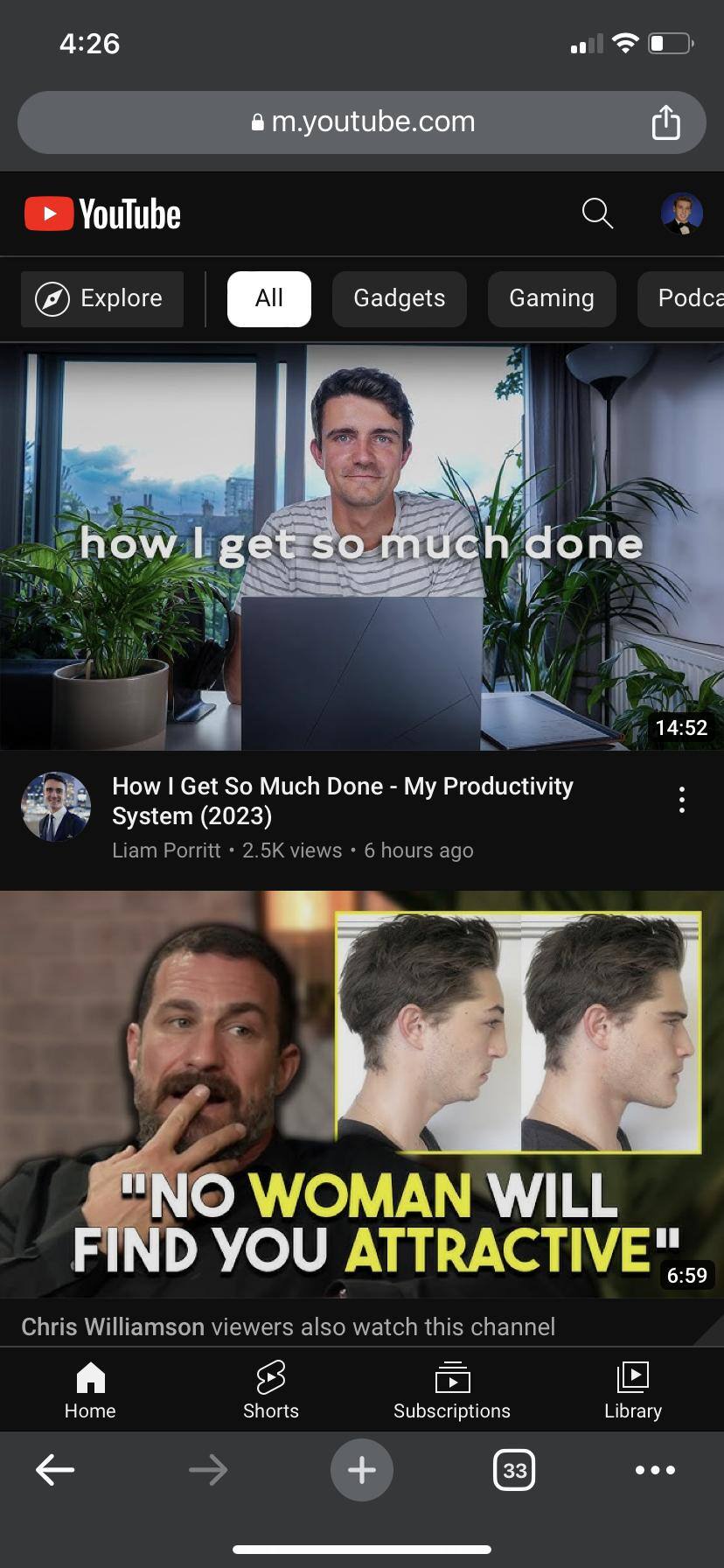Filter videos by Gadgets
The image size is (724, 1568).
pyautogui.click(x=399, y=298)
